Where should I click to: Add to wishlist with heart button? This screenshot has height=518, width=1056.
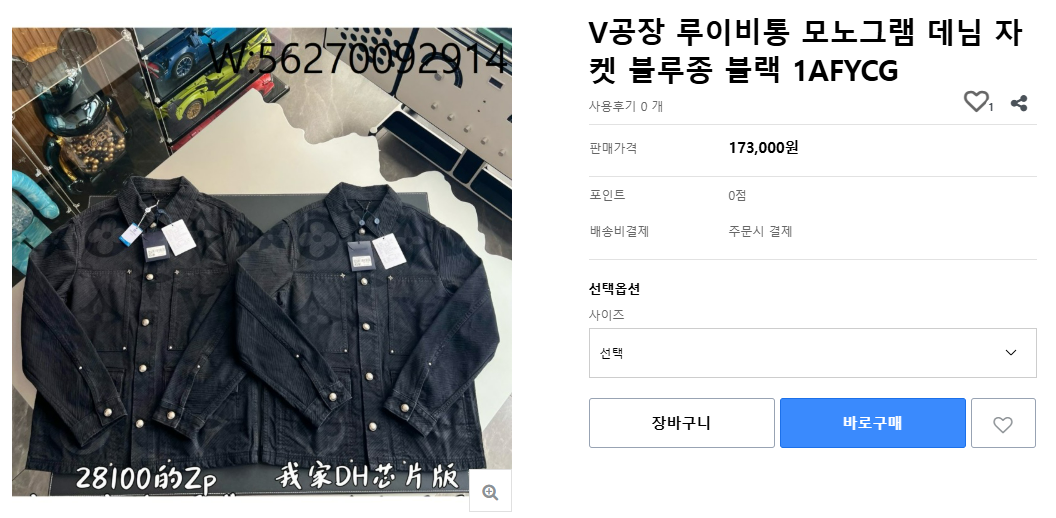tap(1003, 424)
